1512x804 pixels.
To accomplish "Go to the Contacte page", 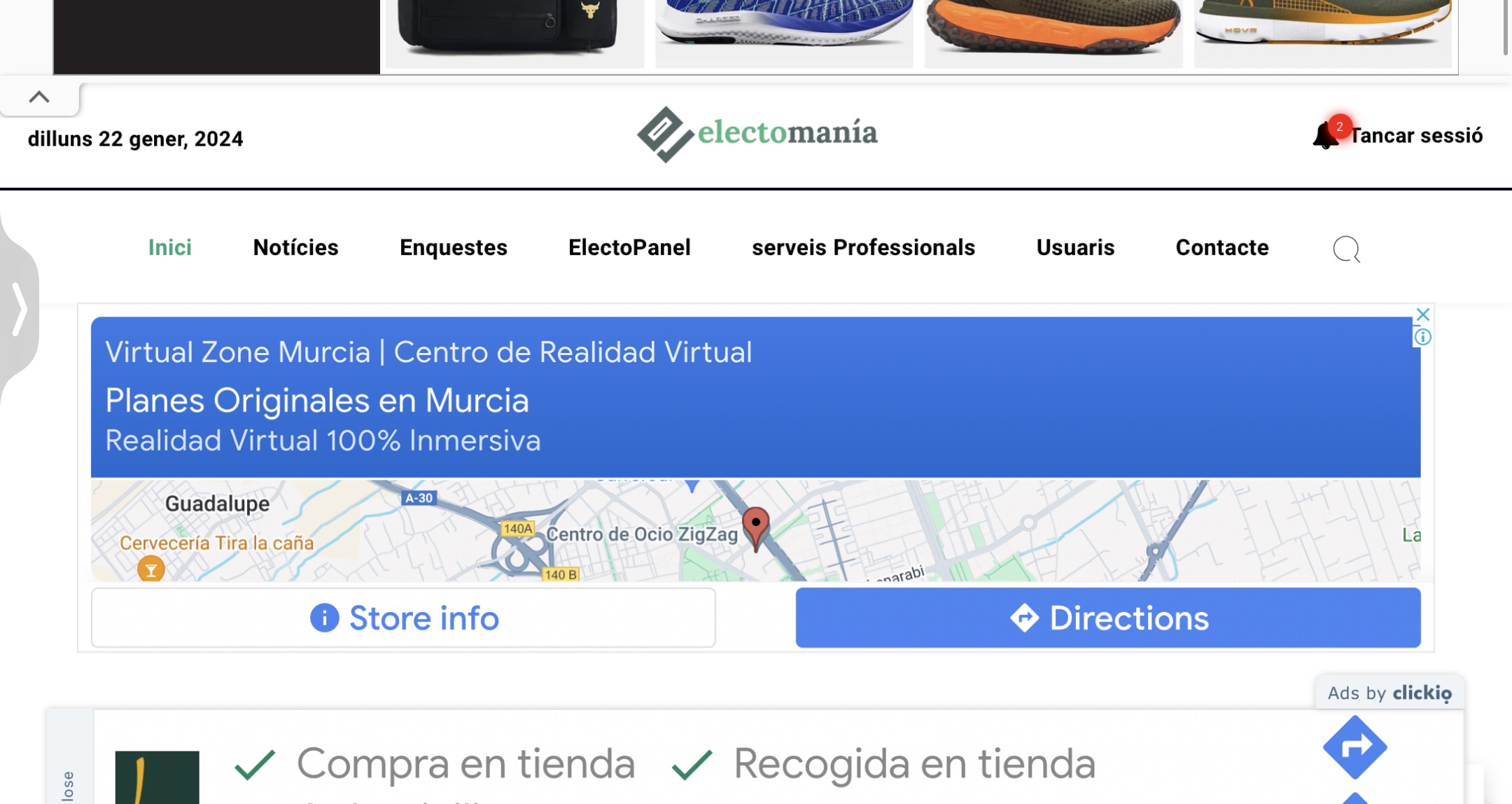I will click(x=1222, y=248).
